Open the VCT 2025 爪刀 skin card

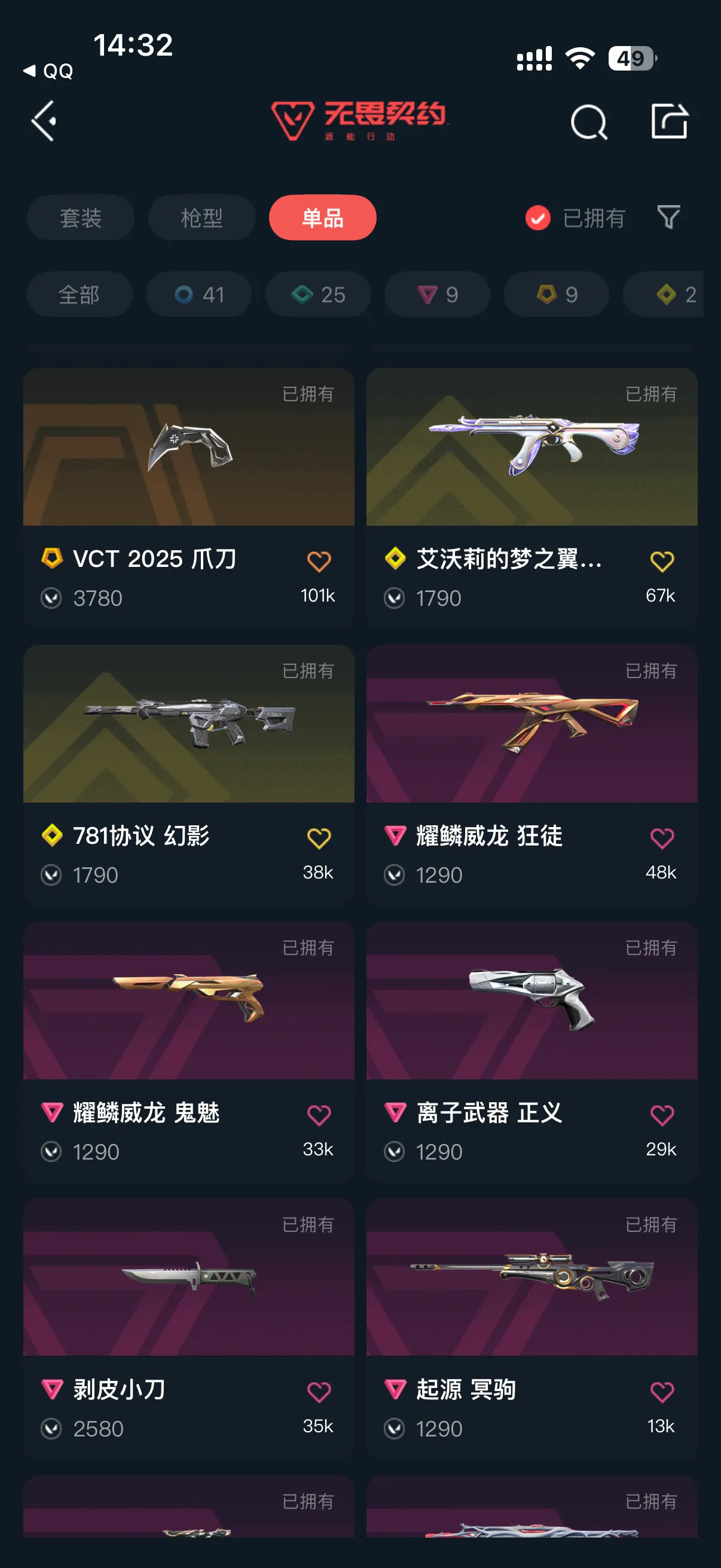188,498
